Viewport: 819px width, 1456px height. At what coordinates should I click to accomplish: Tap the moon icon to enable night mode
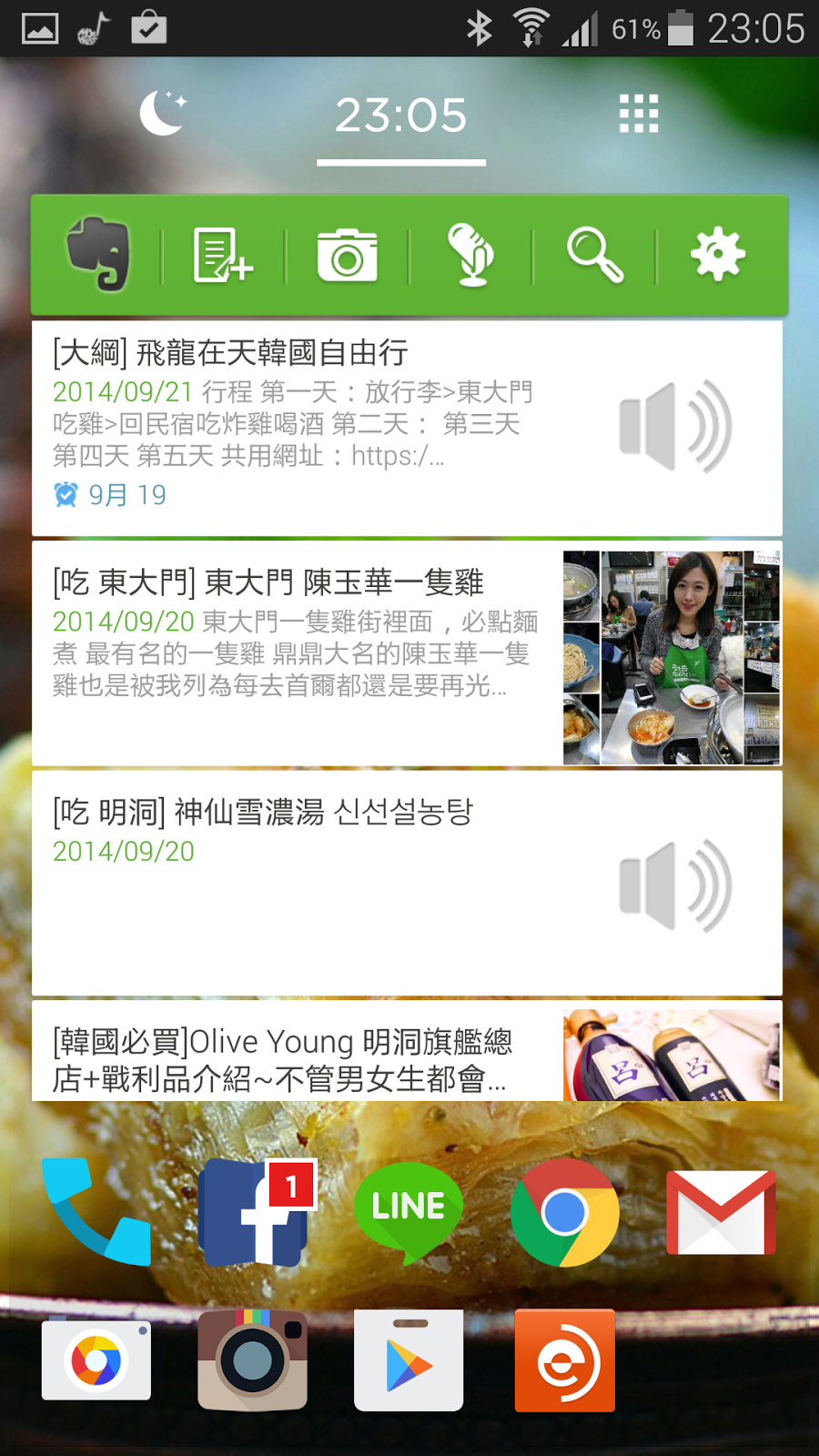[164, 114]
